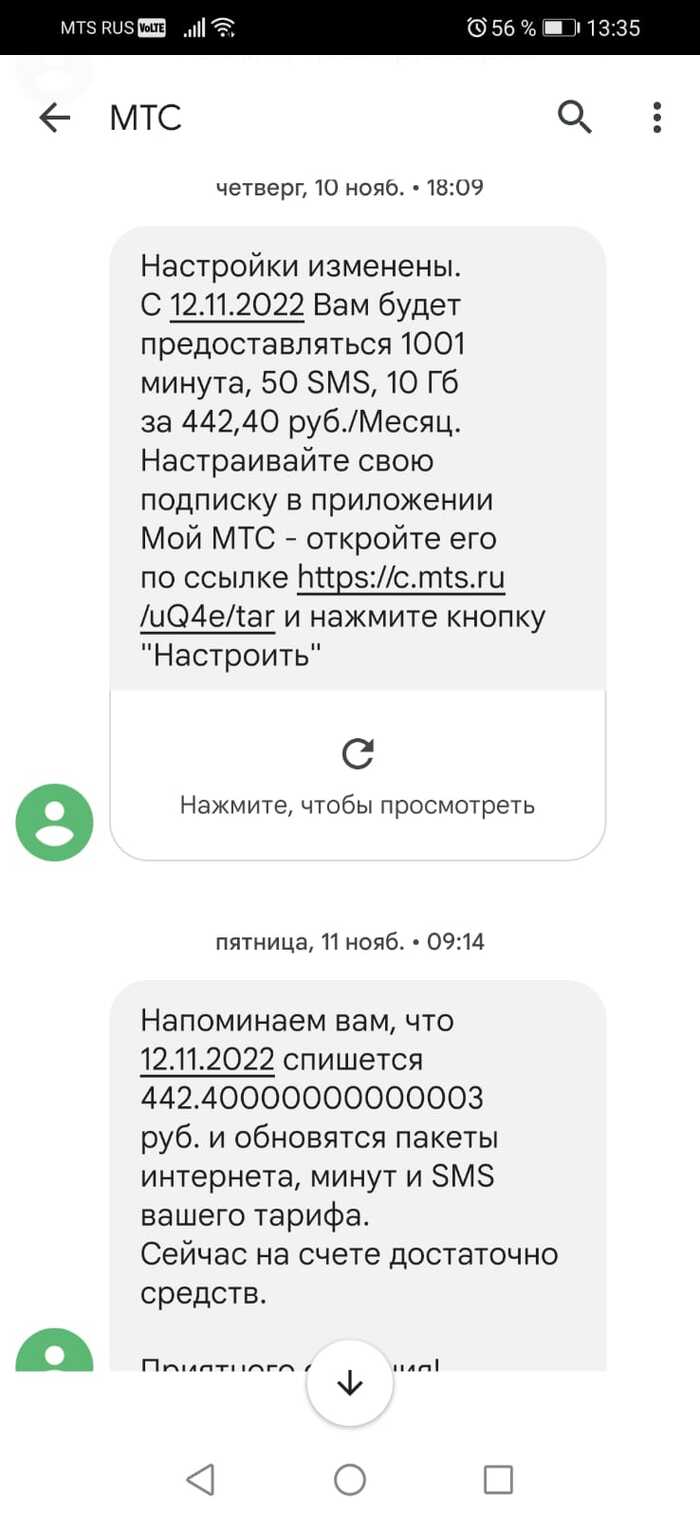700x1518 pixels.
Task: Load the link preview Нажмите, чтобы просмотреть
Action: (x=357, y=775)
